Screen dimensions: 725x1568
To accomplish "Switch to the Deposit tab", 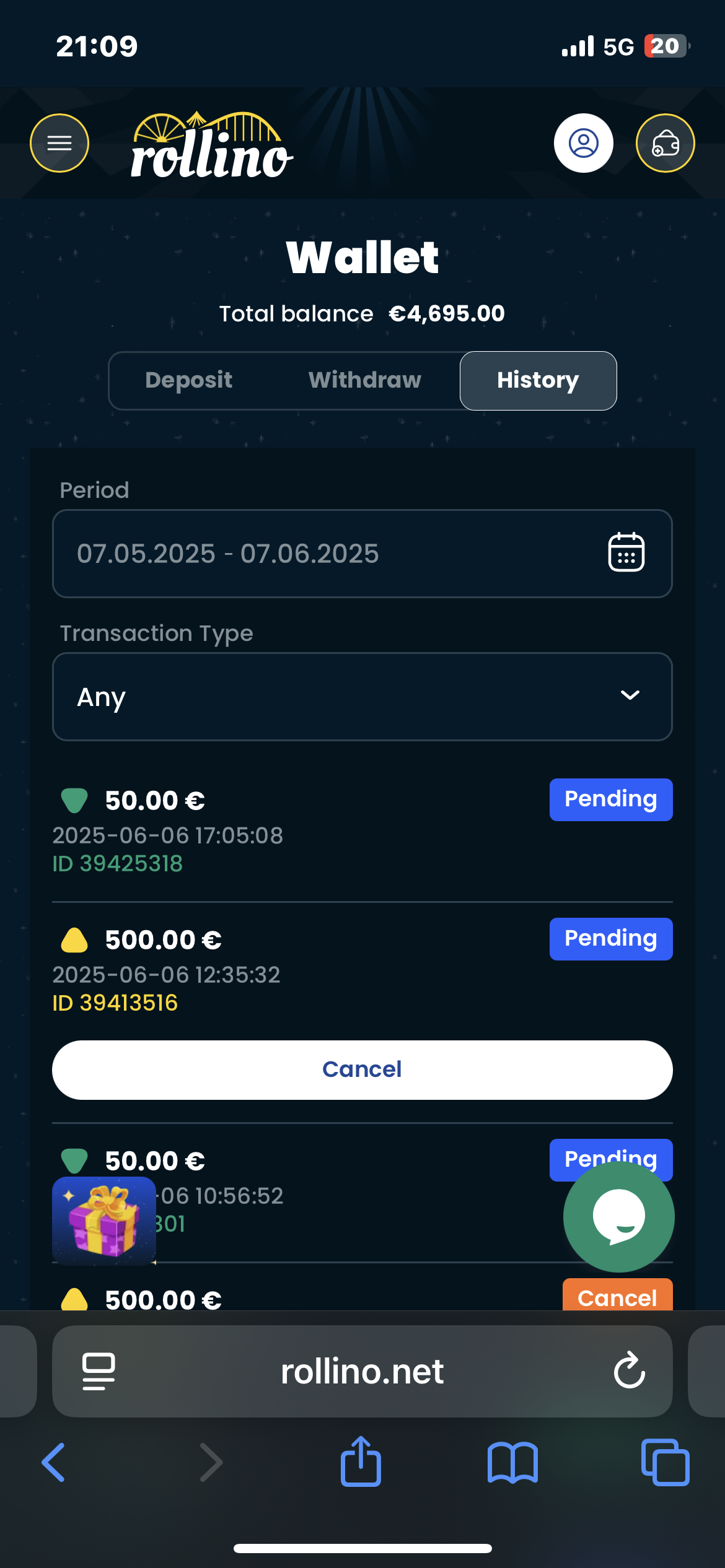I will [x=188, y=380].
